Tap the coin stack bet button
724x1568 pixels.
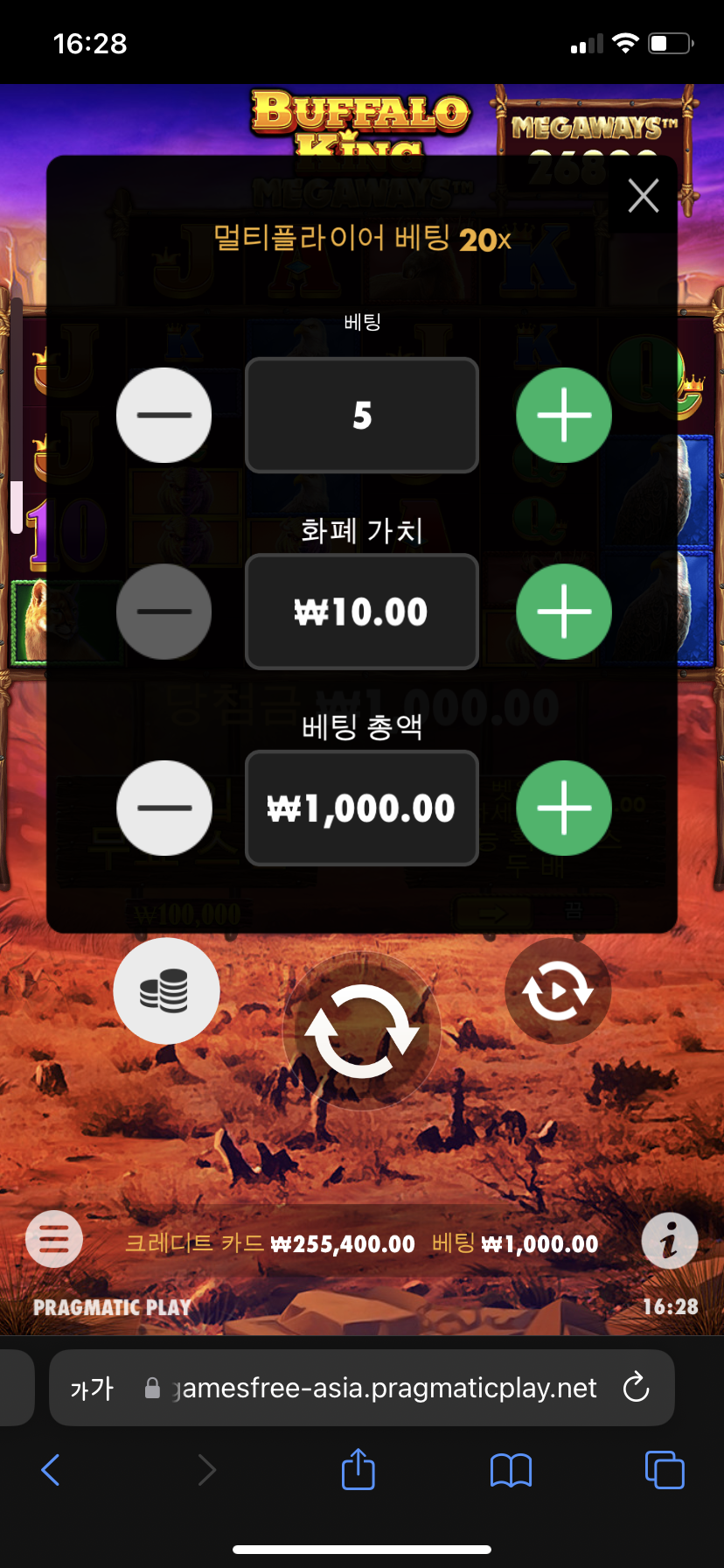(x=166, y=990)
